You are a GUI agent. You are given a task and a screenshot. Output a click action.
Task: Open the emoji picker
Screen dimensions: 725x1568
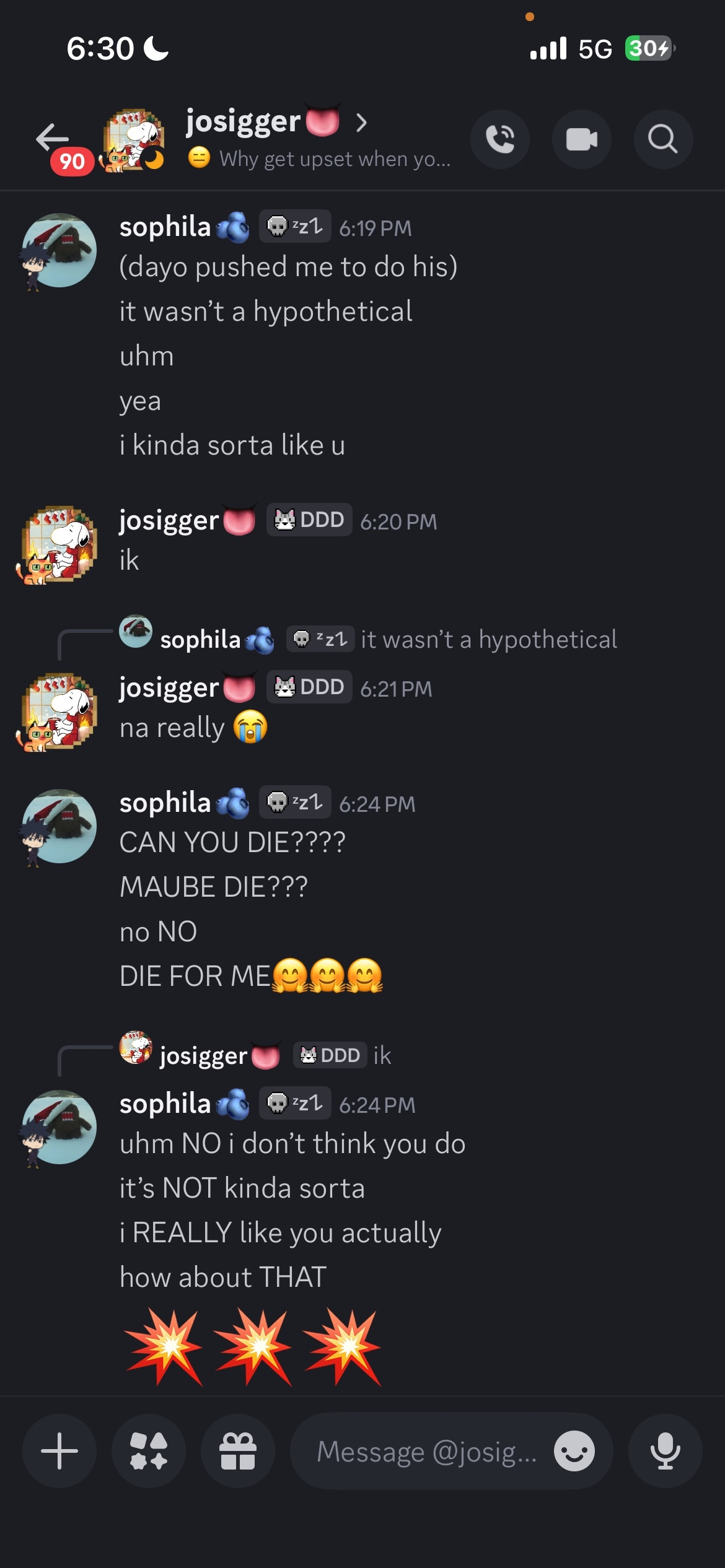point(574,1451)
